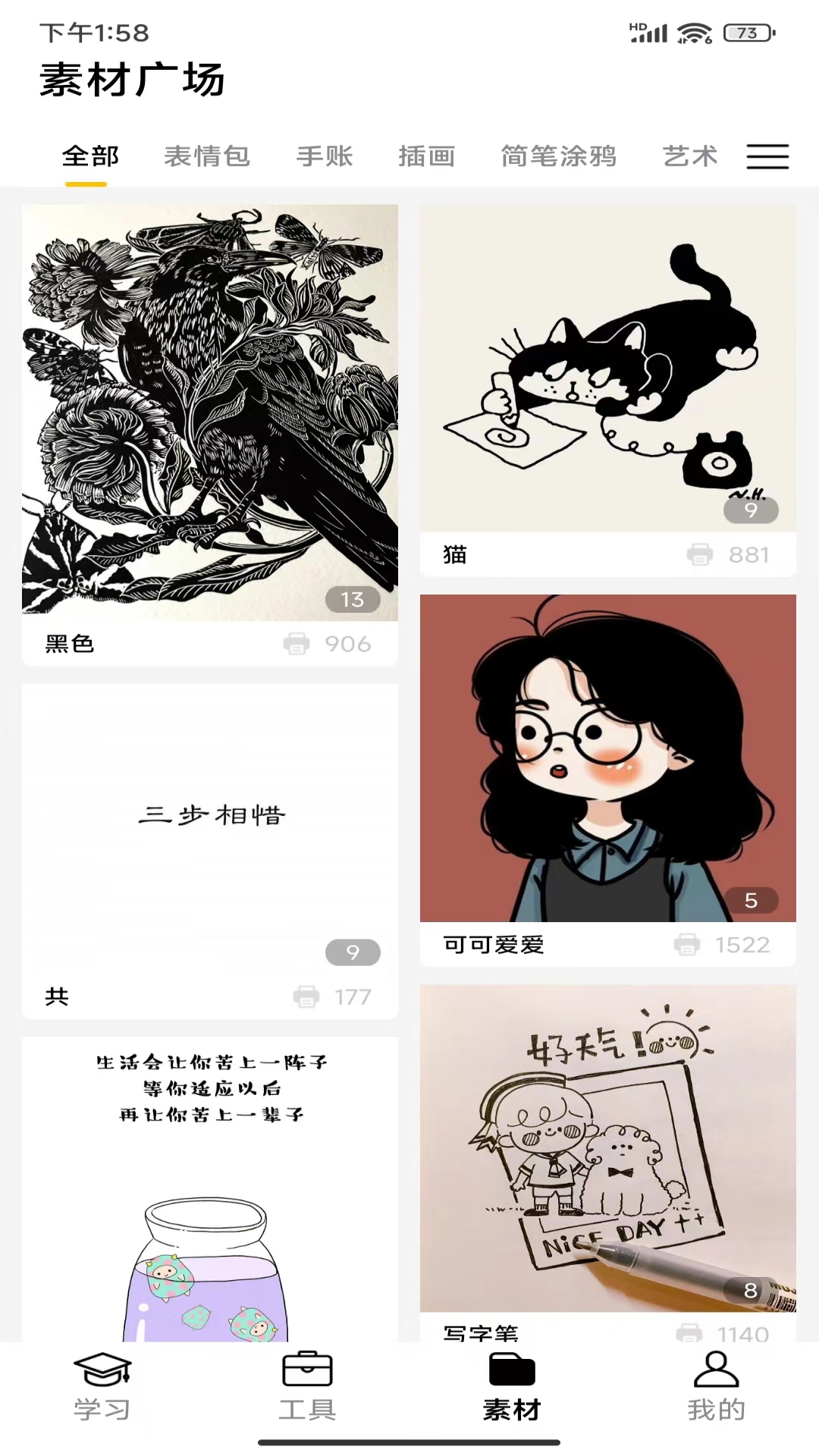This screenshot has width=819, height=1456.
Task: Open the 手账 category tab
Action: (324, 156)
